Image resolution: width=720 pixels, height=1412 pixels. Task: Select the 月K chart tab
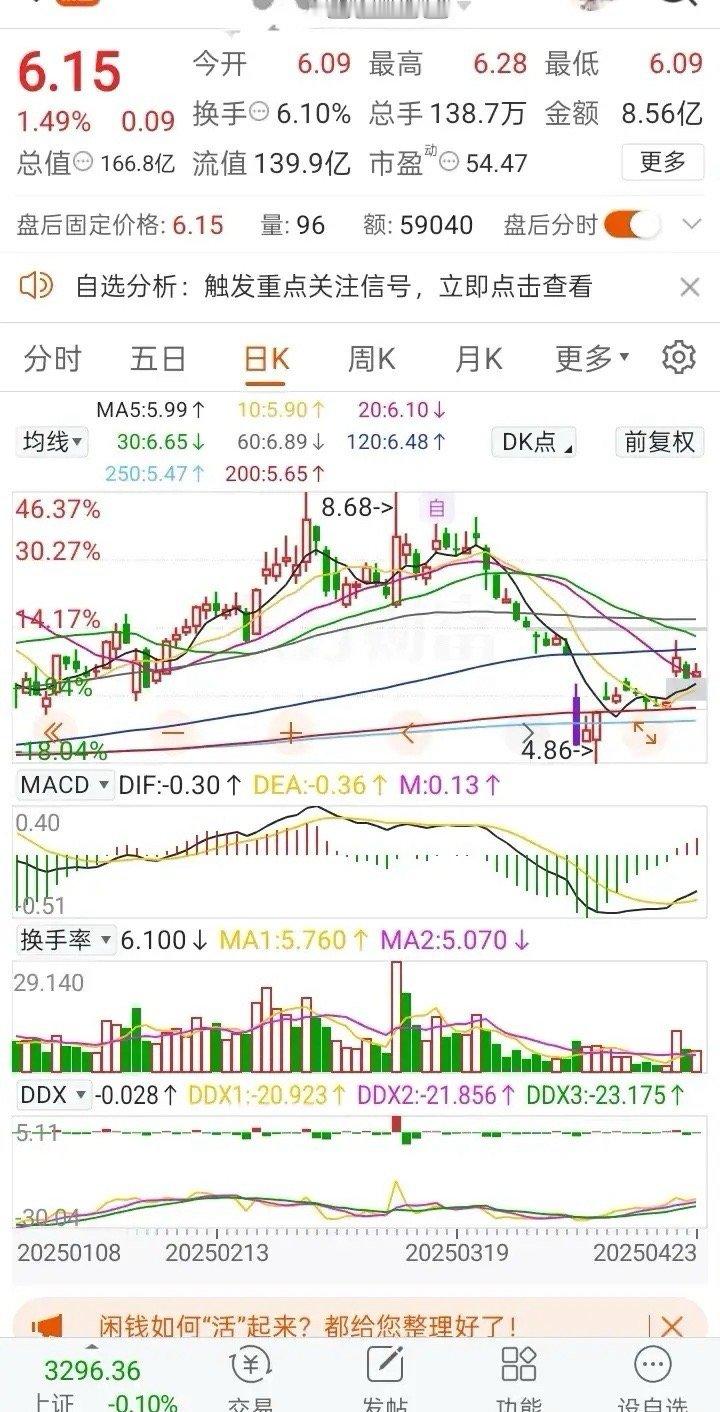pyautogui.click(x=478, y=358)
